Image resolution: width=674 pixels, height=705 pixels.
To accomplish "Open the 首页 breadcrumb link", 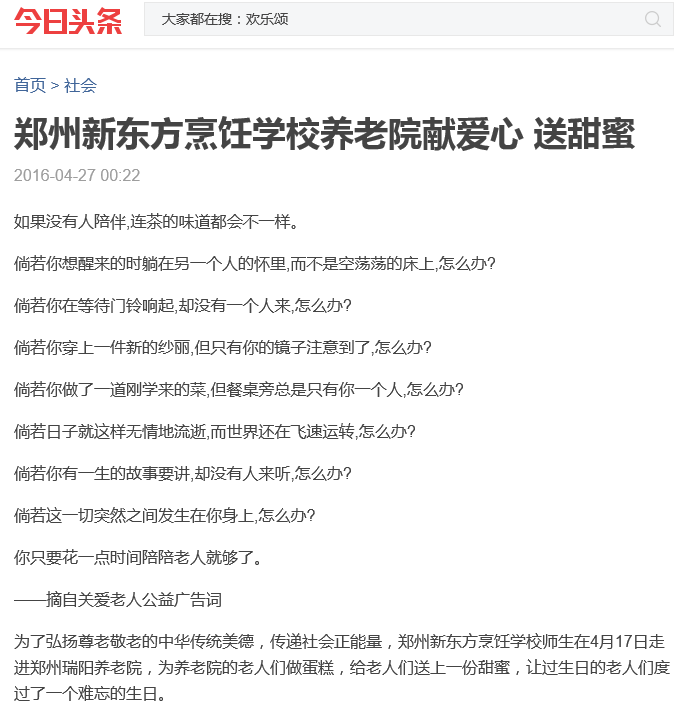I will coord(29,86).
